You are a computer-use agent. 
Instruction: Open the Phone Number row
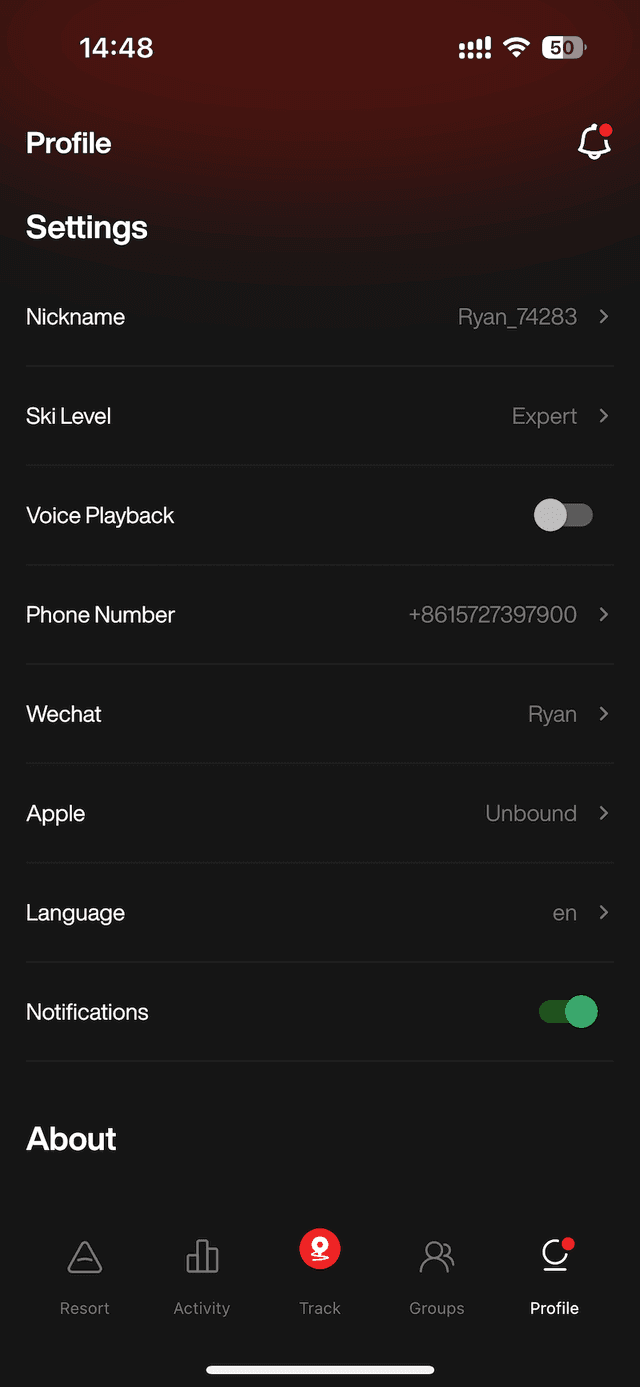[x=319, y=615]
